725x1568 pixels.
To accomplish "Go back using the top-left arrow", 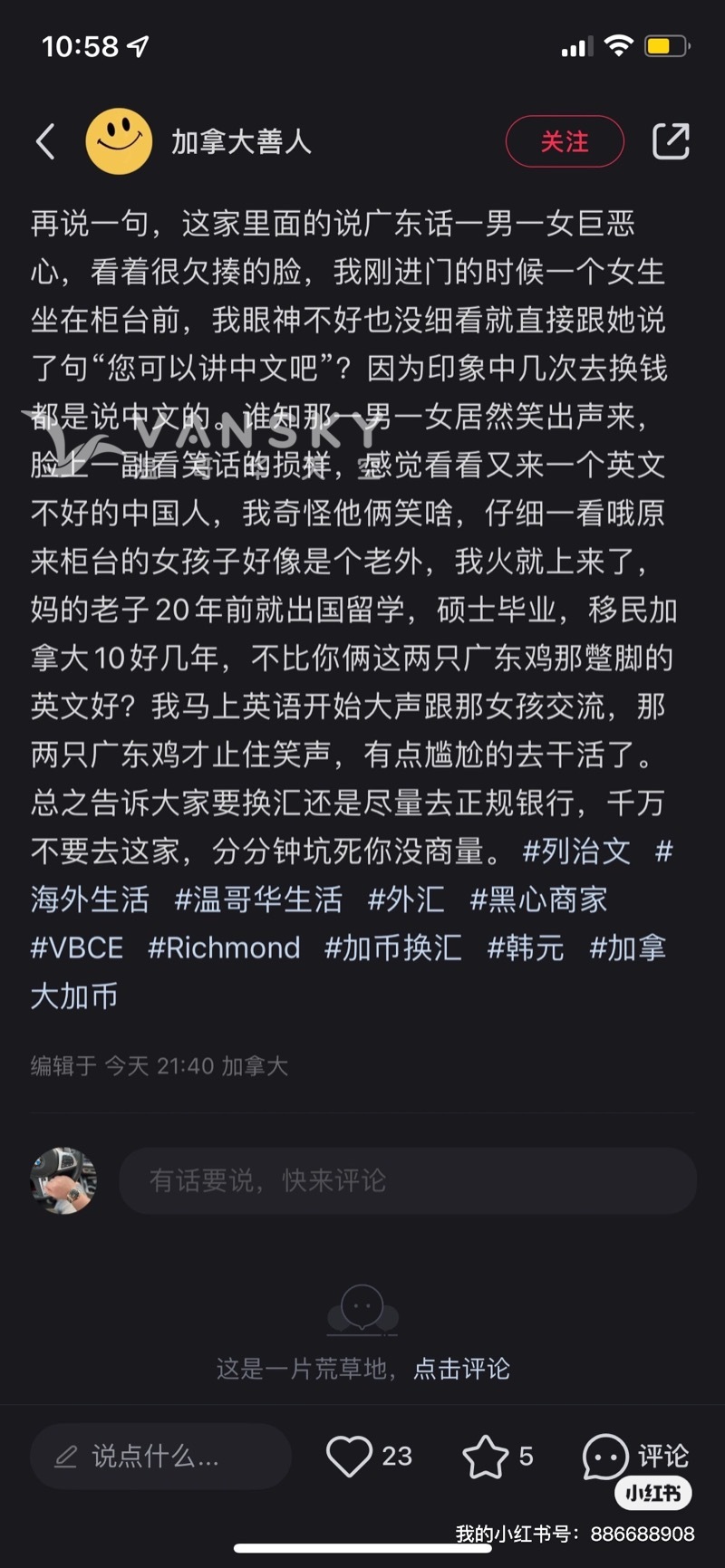I will pyautogui.click(x=45, y=142).
